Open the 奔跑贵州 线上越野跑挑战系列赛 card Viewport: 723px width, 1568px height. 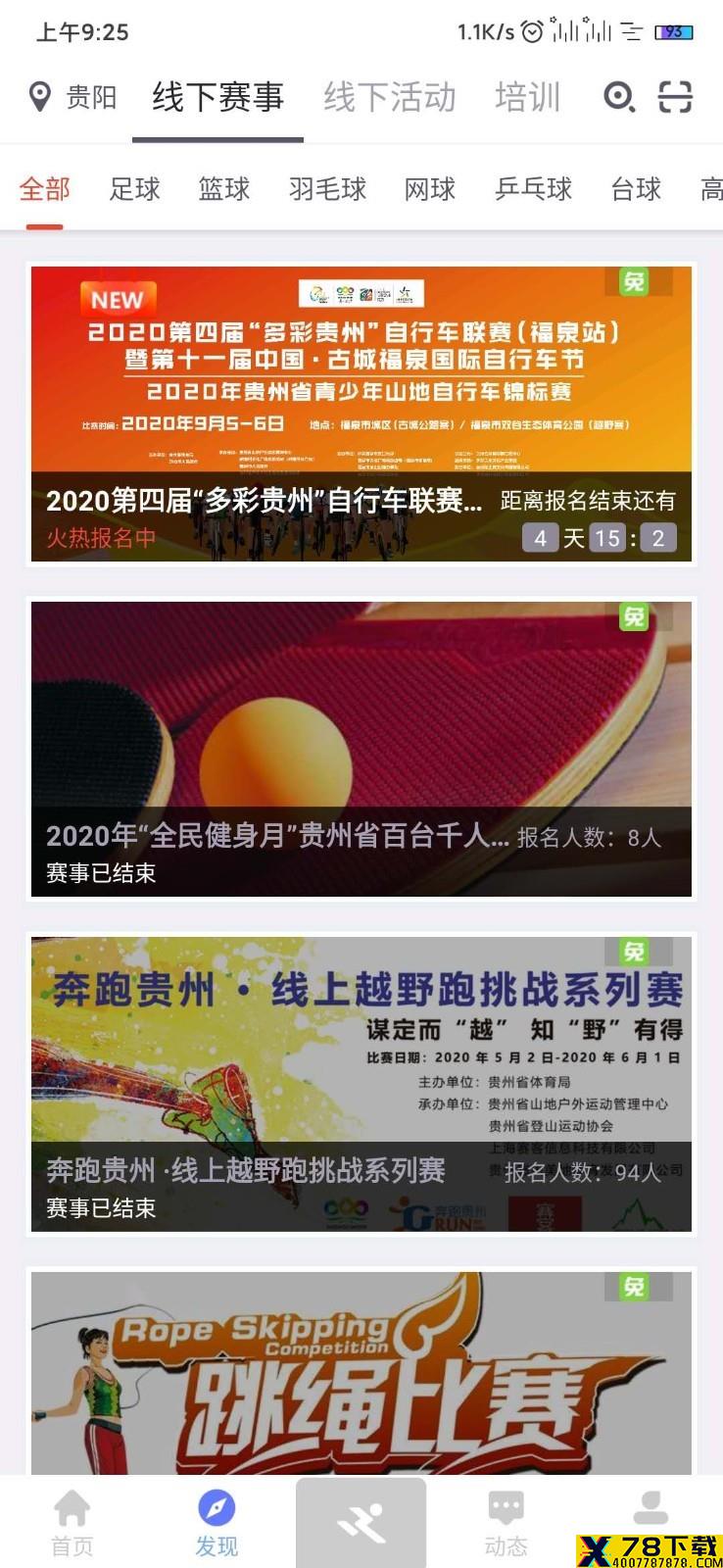point(361,1084)
